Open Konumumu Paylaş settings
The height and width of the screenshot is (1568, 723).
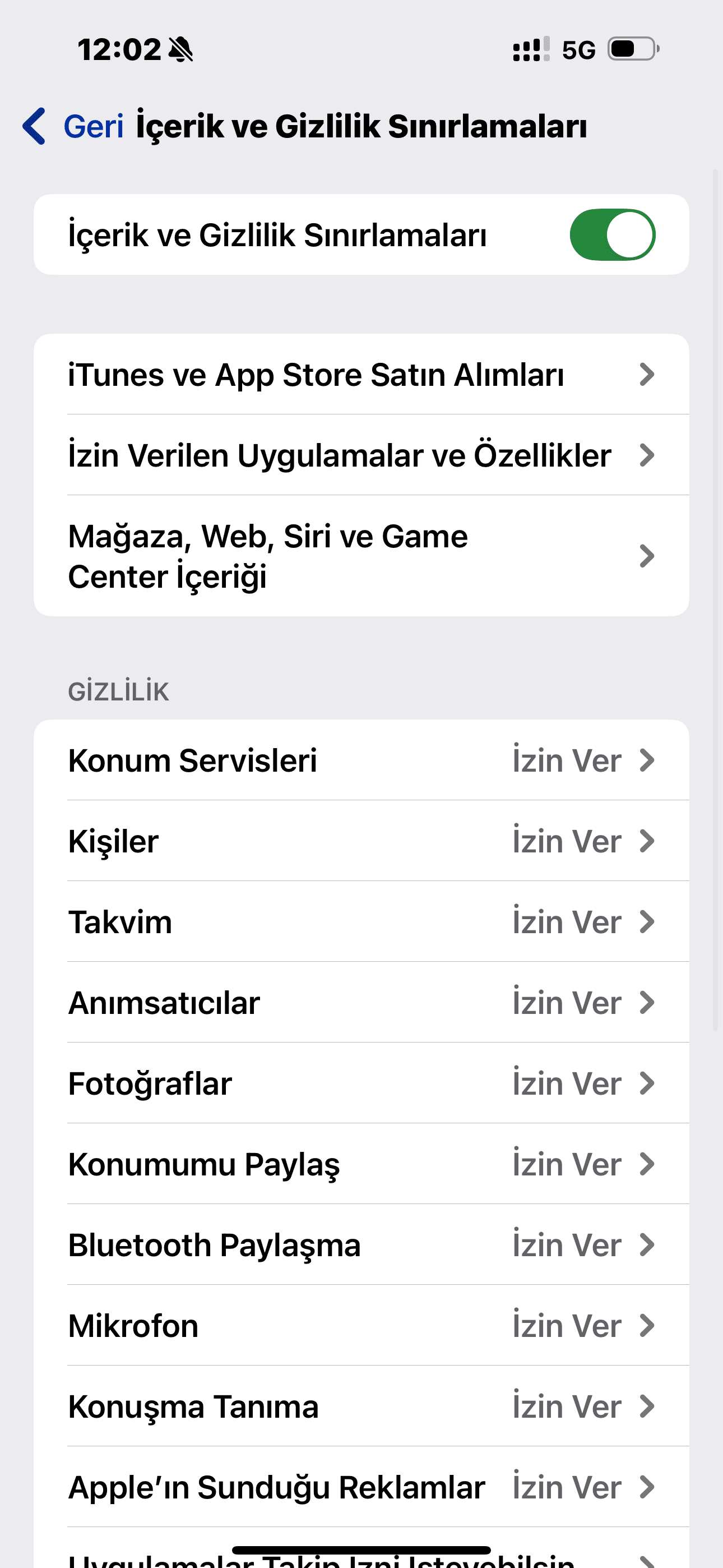click(361, 1164)
